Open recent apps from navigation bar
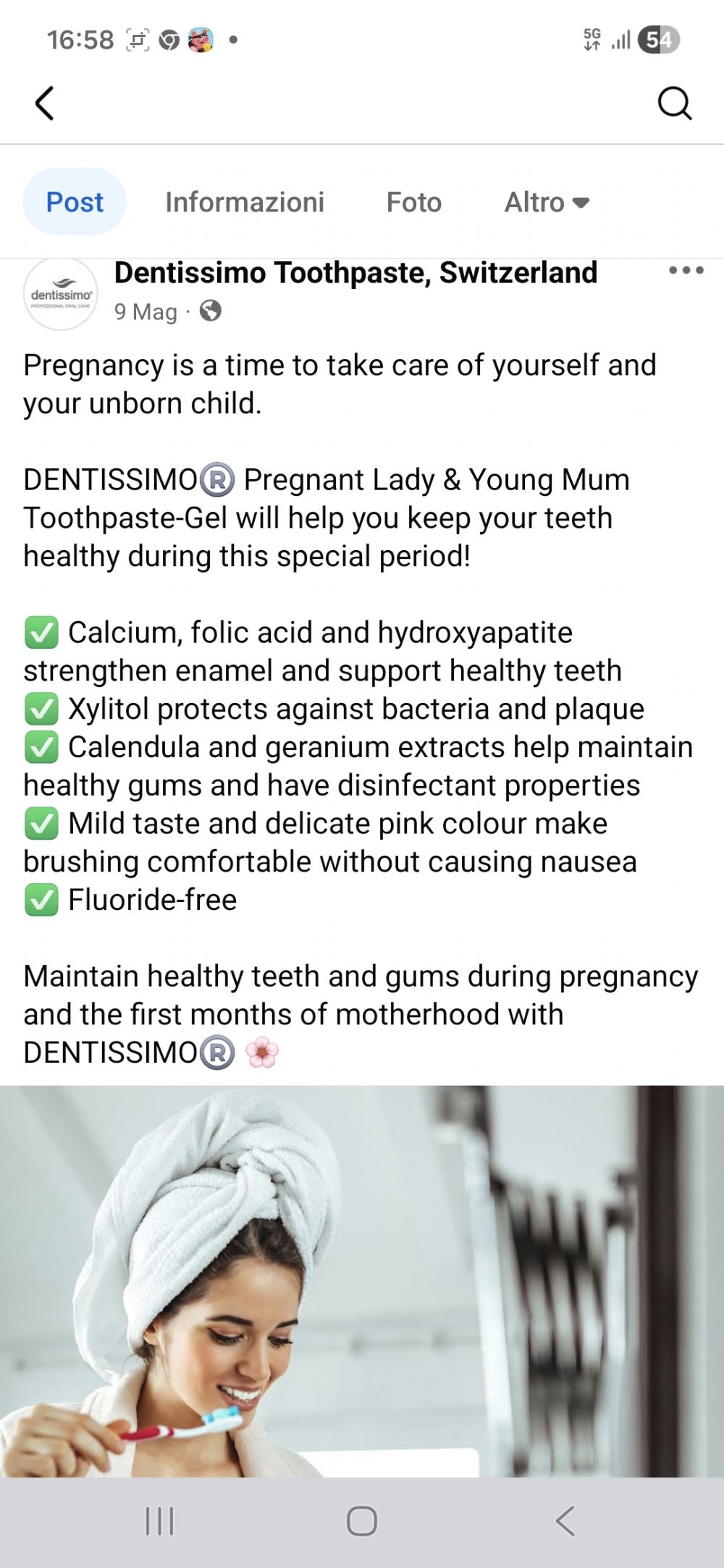The height and width of the screenshot is (1568, 724). [159, 1520]
